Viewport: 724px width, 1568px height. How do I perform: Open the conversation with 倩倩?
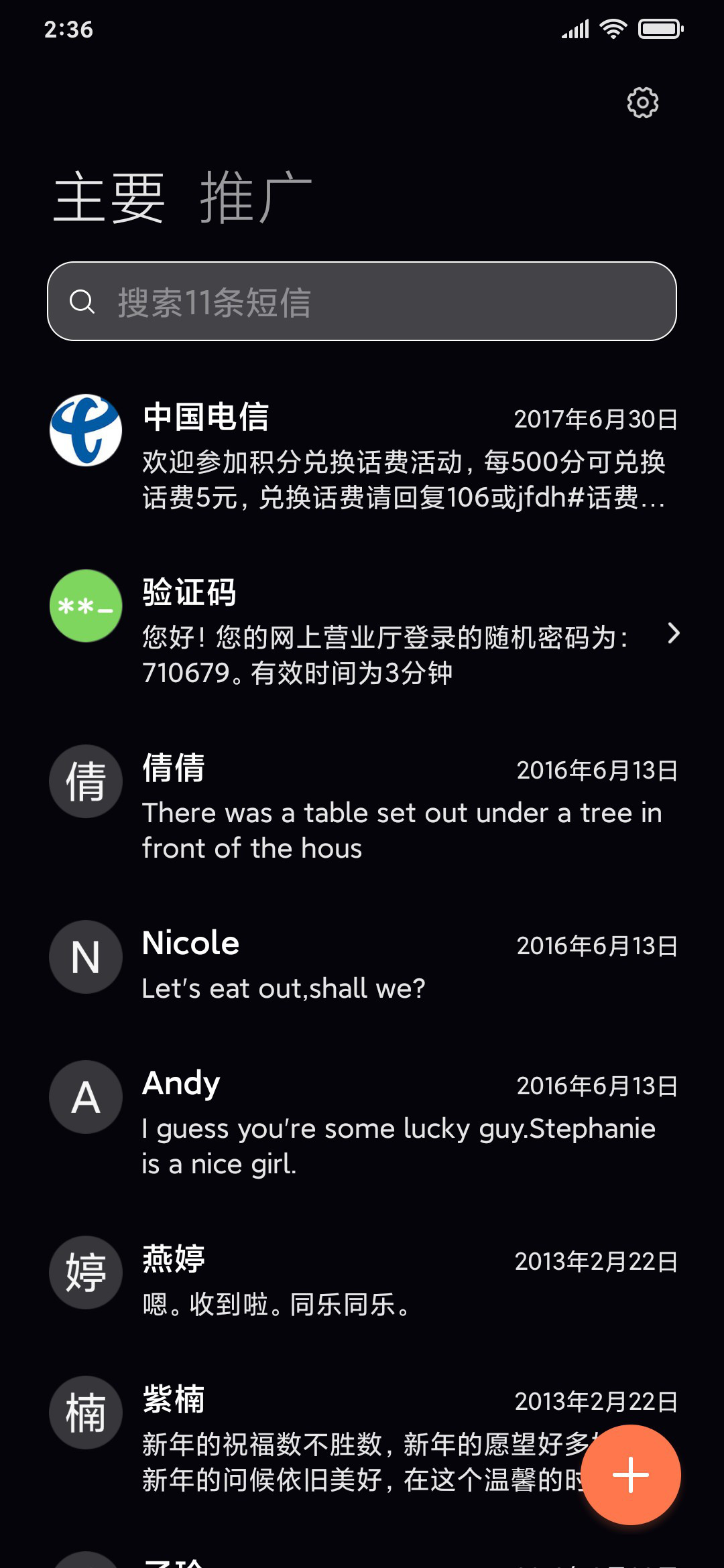[x=362, y=807]
